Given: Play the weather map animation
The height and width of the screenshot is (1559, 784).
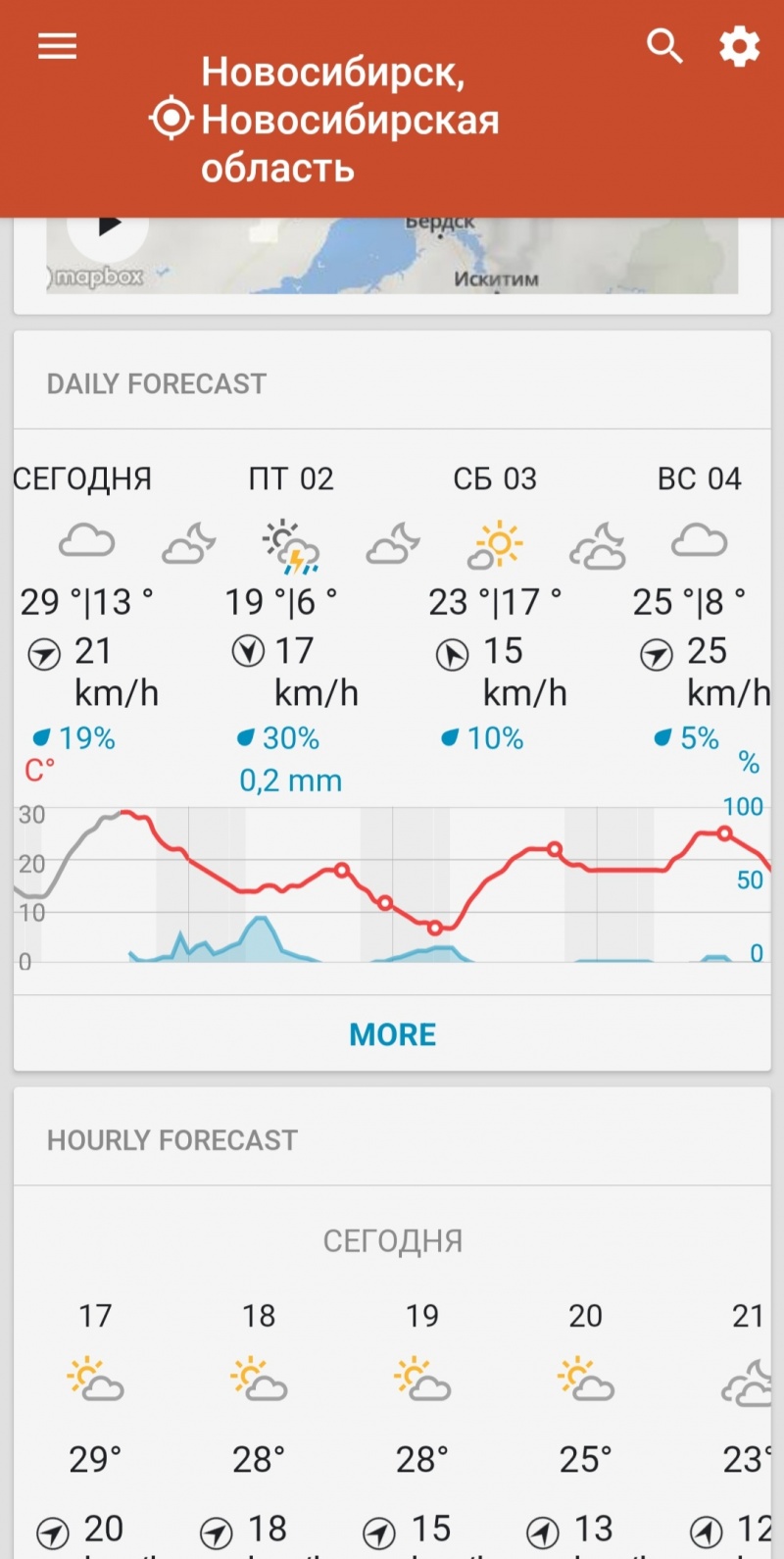Looking at the screenshot, I should (x=108, y=227).
